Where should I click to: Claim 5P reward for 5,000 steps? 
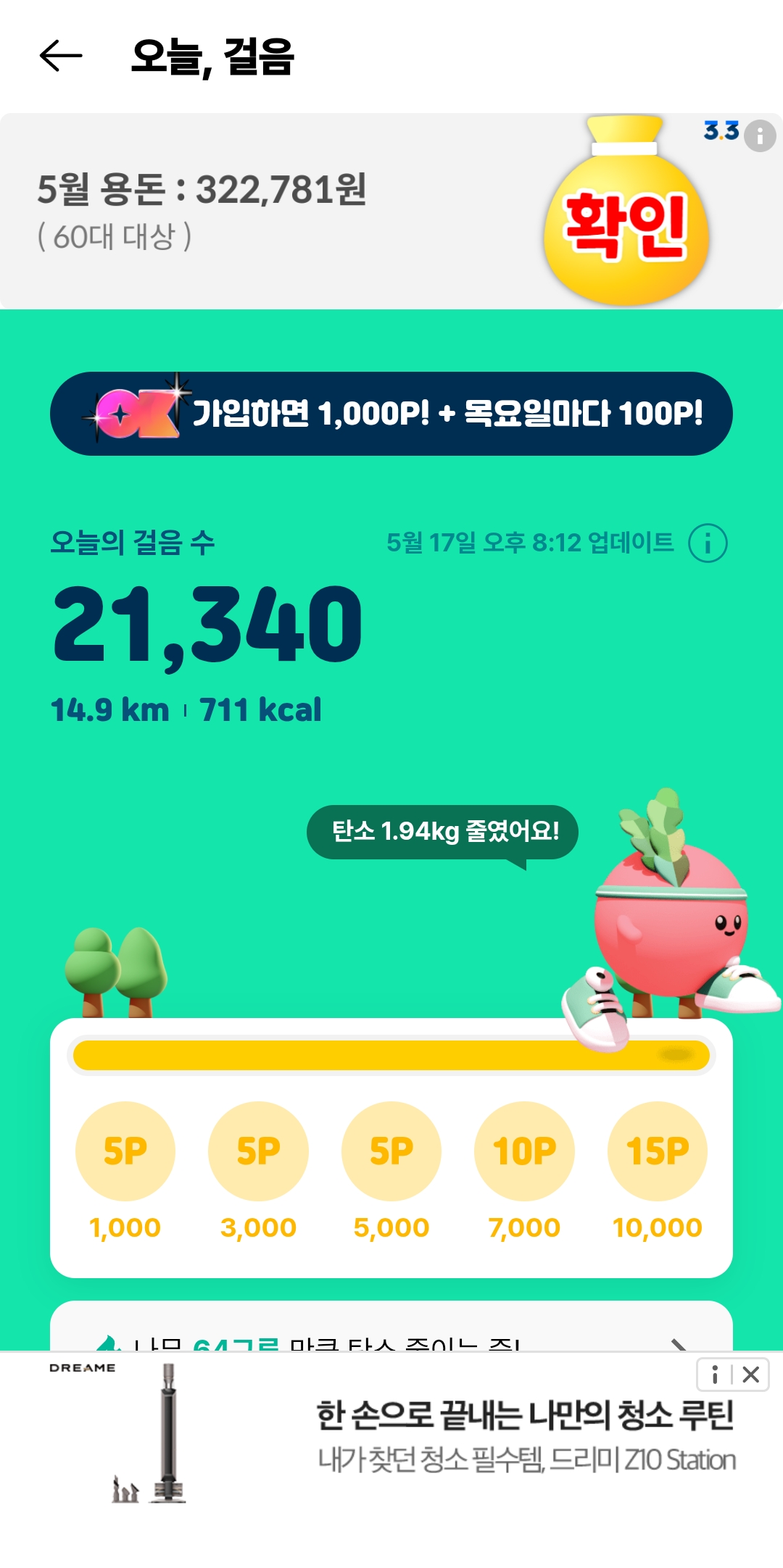391,1151
